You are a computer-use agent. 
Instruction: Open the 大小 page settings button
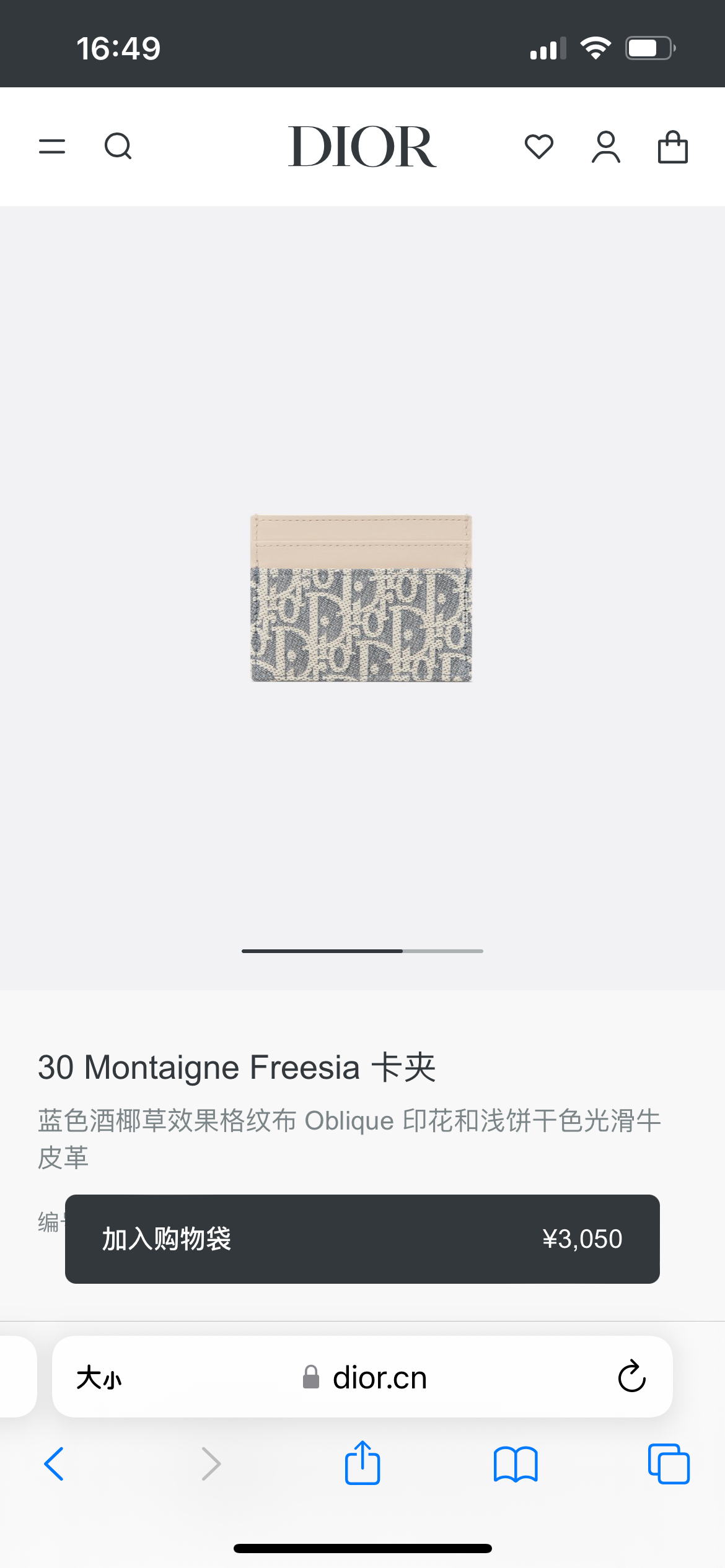[x=99, y=1378]
